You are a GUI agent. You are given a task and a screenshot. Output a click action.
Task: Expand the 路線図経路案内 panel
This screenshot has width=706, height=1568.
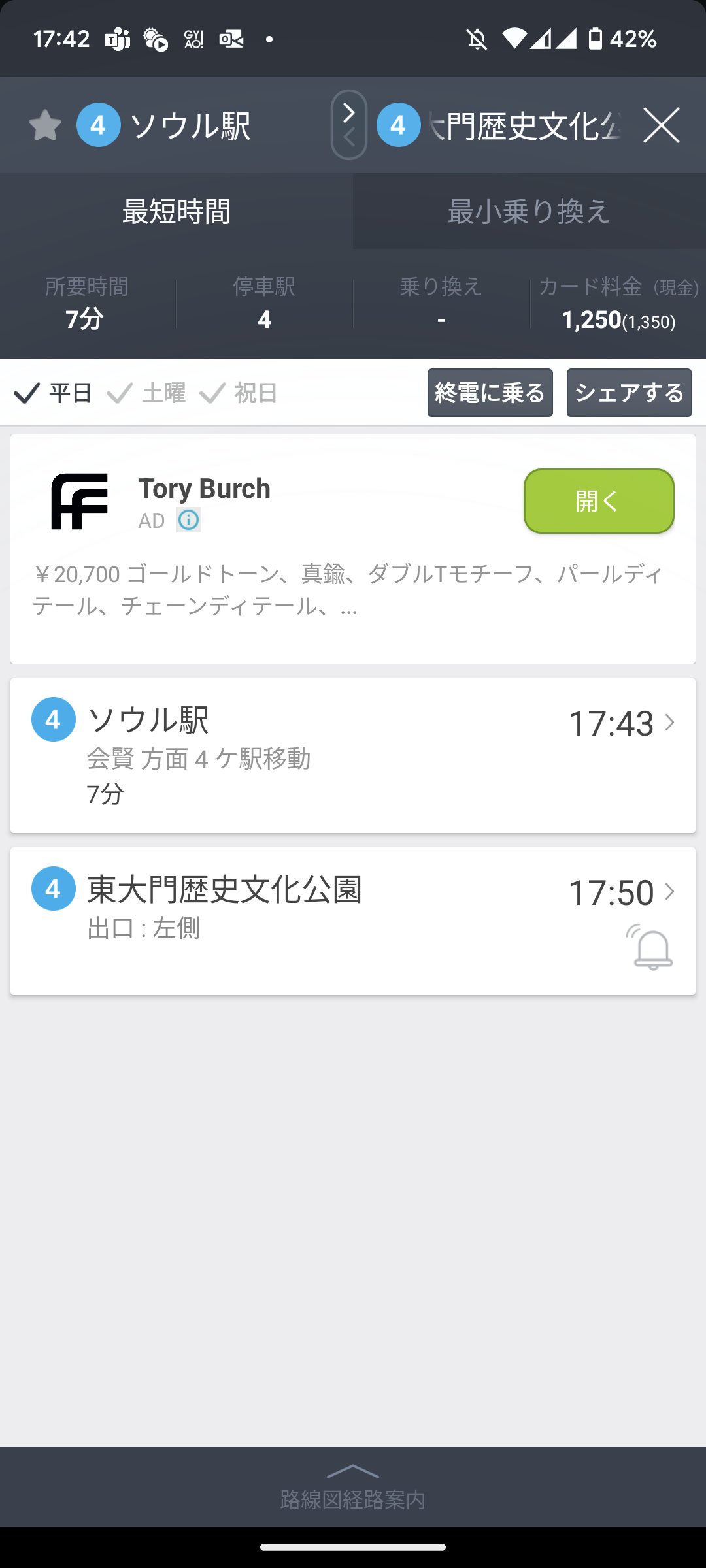(x=353, y=1486)
